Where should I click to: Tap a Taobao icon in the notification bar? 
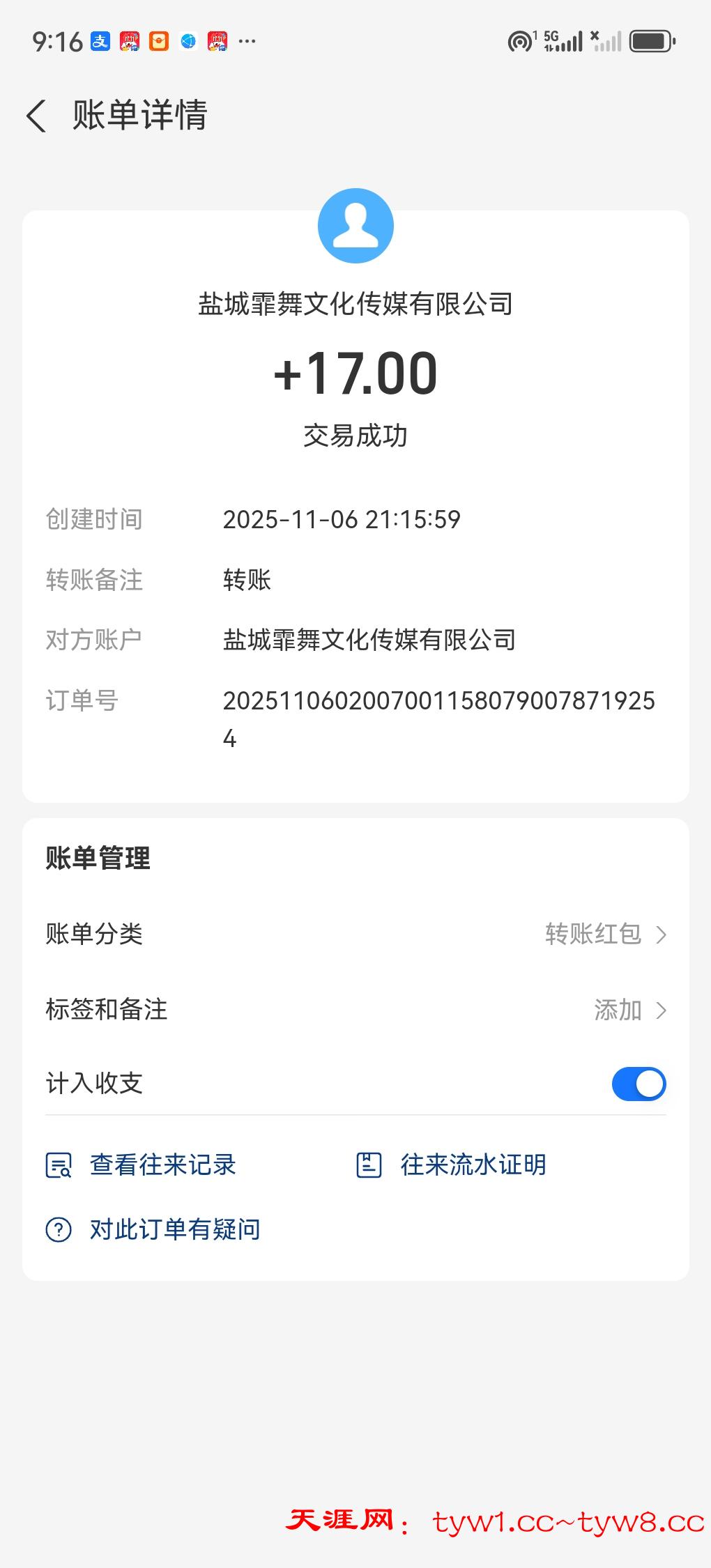click(x=128, y=40)
